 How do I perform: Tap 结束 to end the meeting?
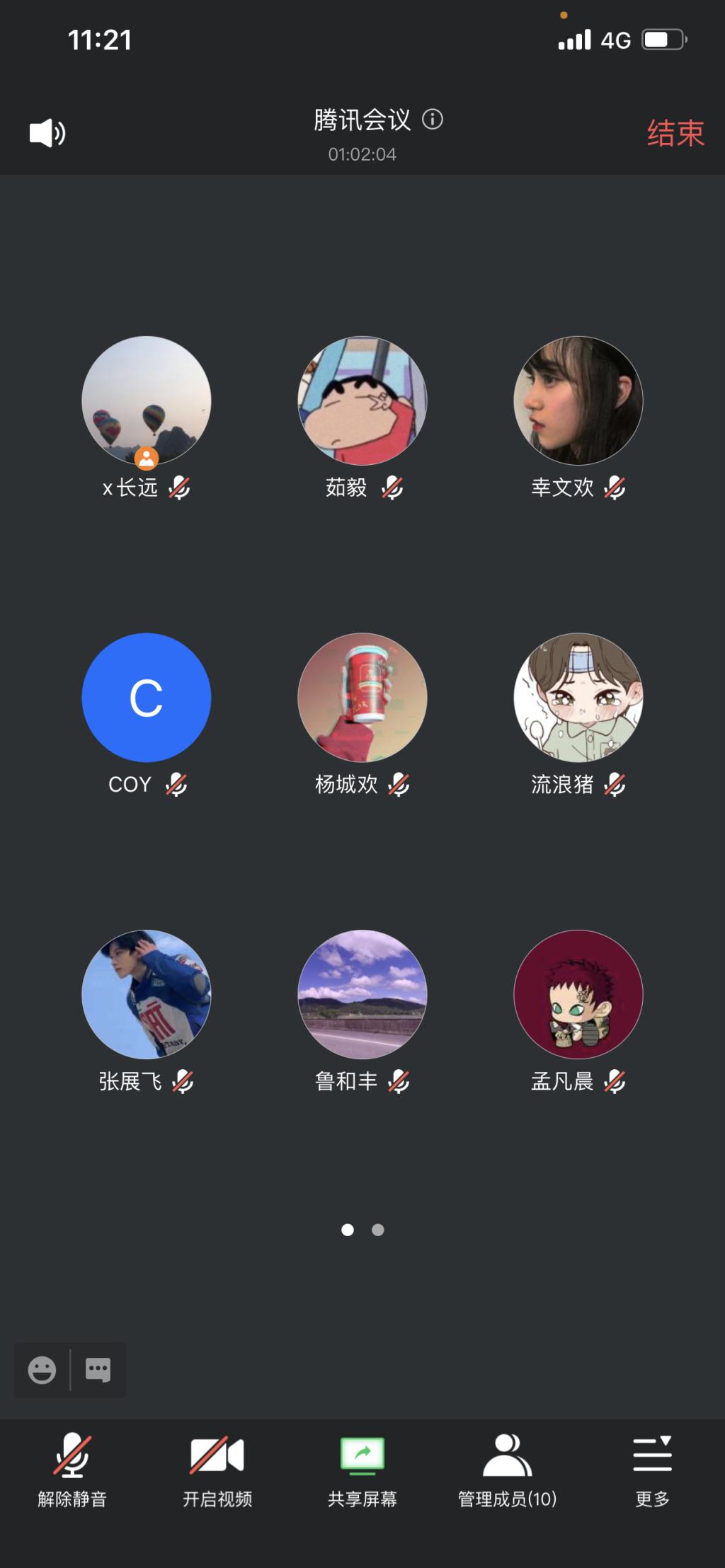(x=675, y=133)
